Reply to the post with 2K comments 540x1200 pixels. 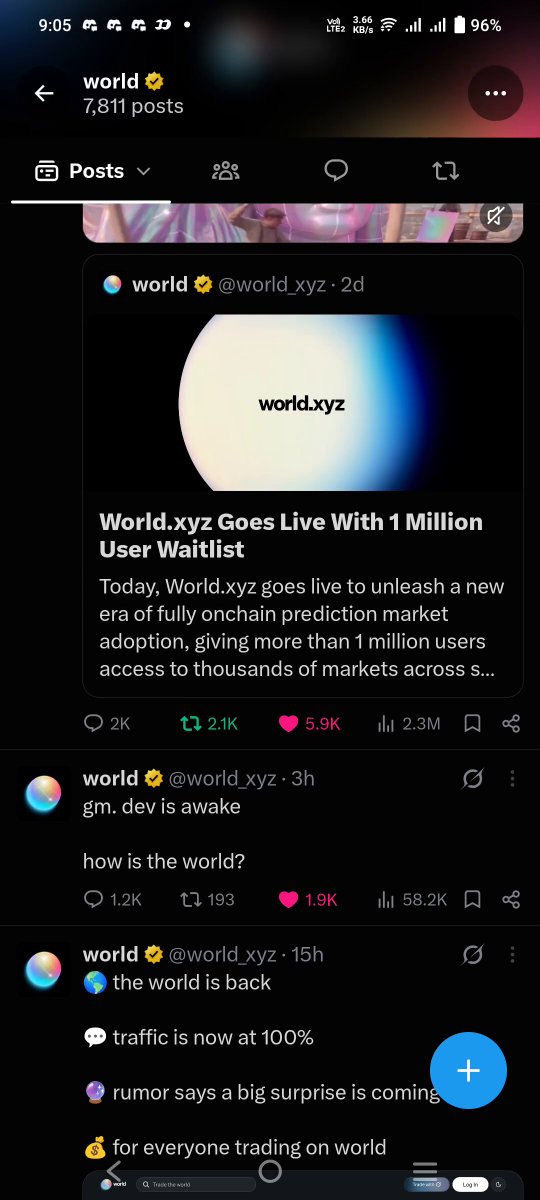click(x=108, y=723)
